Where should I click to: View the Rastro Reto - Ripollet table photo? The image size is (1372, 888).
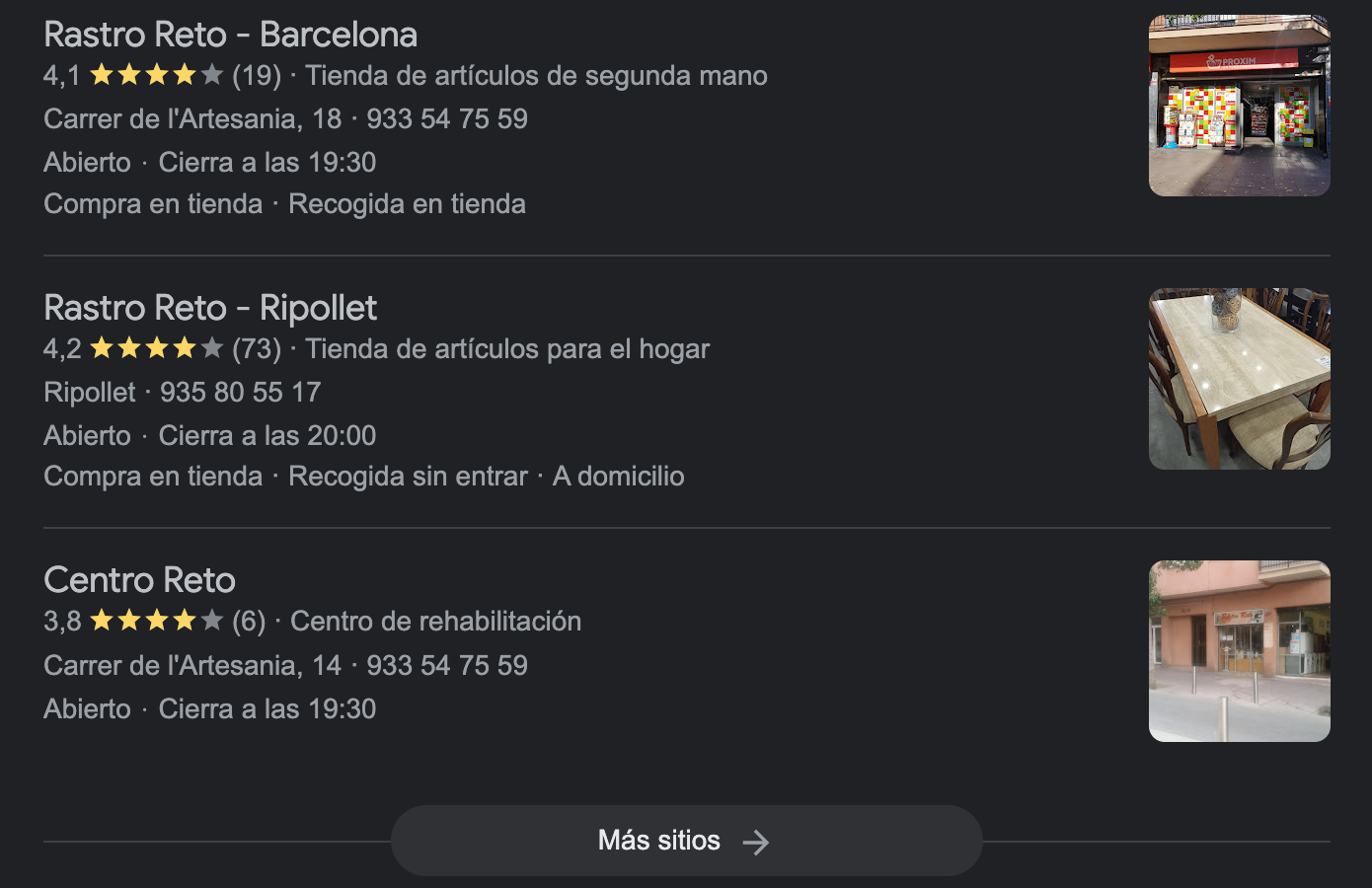click(x=1239, y=379)
